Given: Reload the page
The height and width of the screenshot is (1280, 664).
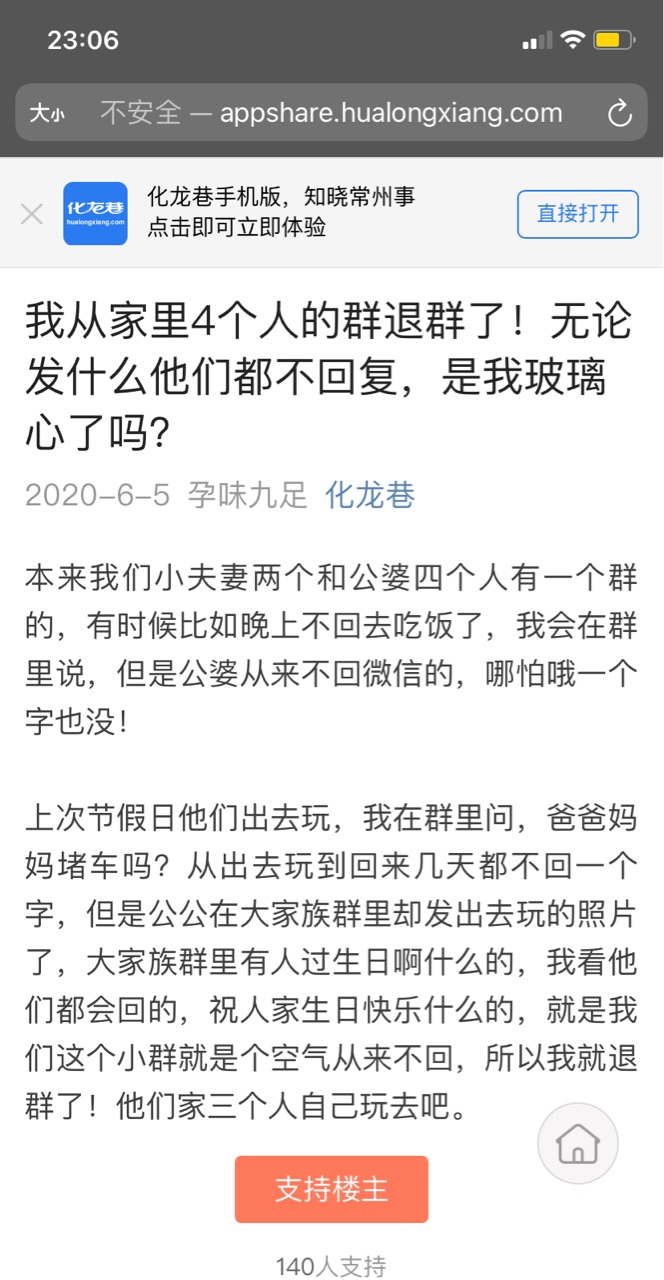Looking at the screenshot, I should point(620,113).
